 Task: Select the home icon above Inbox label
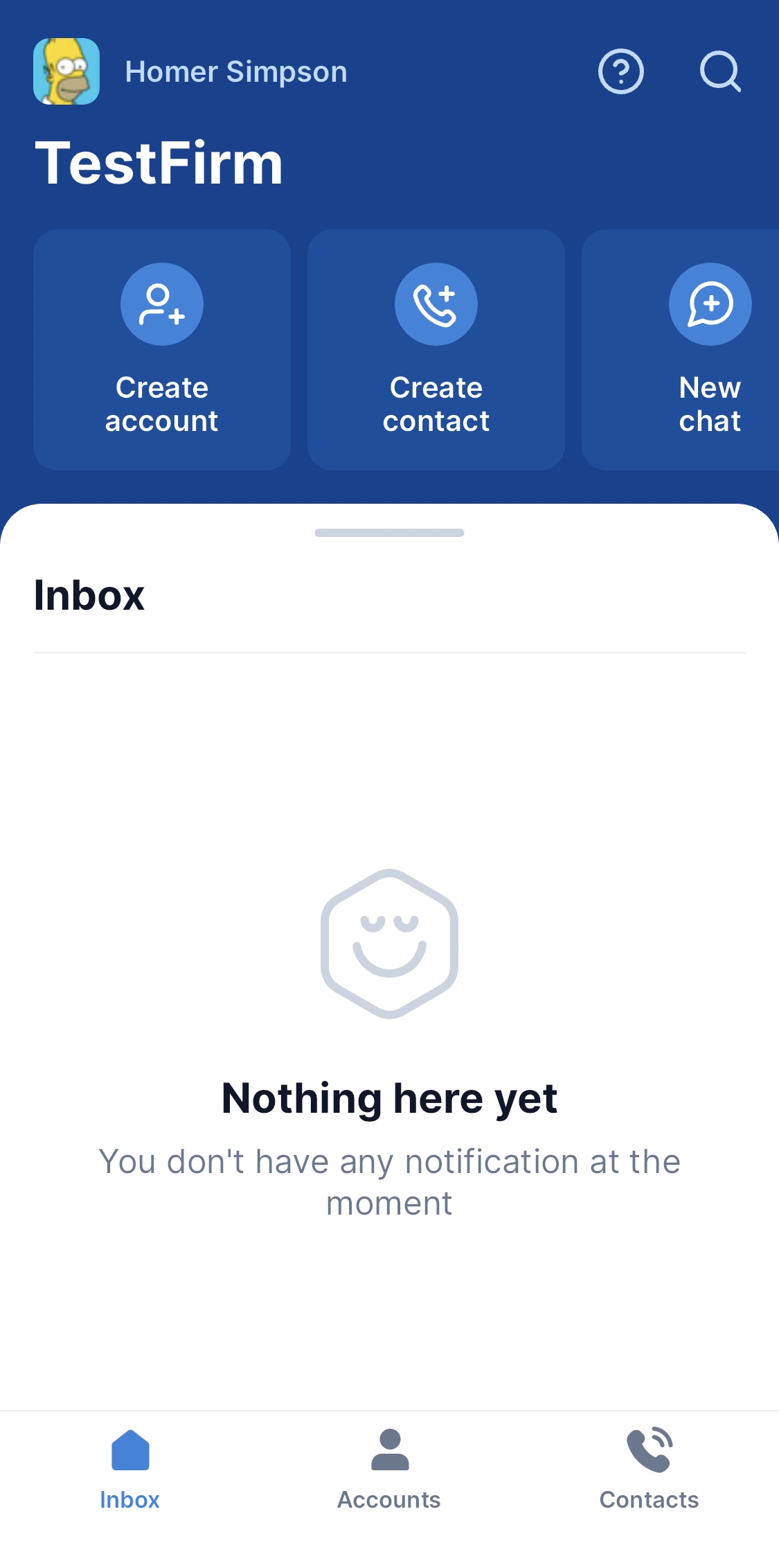[130, 1452]
